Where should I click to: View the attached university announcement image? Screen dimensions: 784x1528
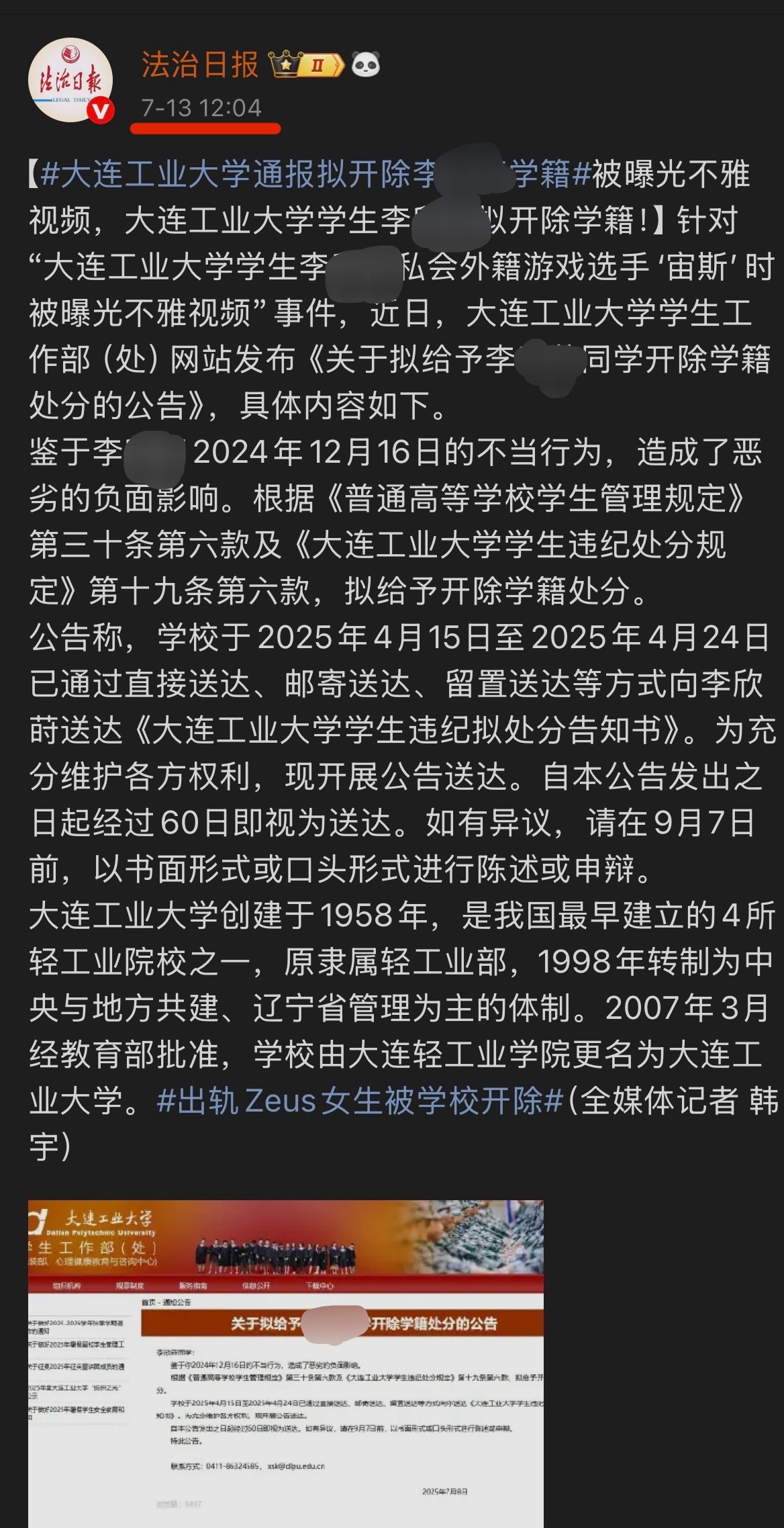[285, 1363]
